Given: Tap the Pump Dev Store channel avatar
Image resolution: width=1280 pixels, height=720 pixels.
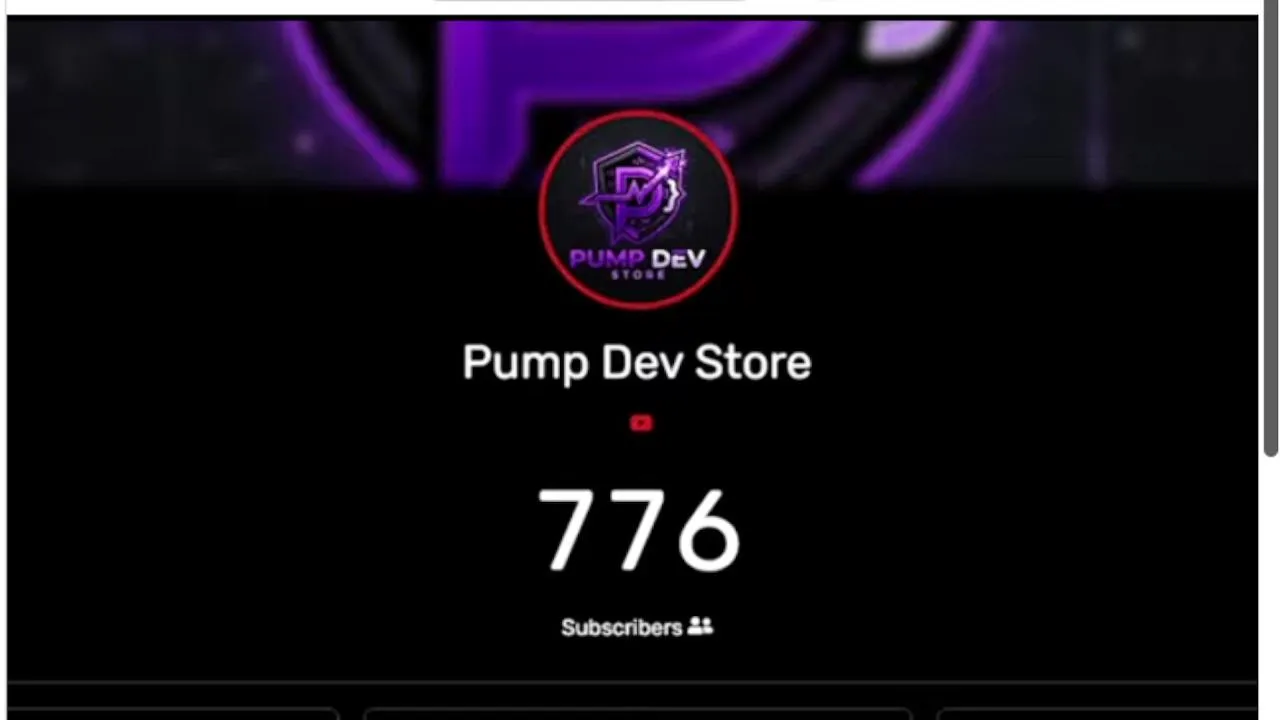Looking at the screenshot, I should pyautogui.click(x=639, y=209).
